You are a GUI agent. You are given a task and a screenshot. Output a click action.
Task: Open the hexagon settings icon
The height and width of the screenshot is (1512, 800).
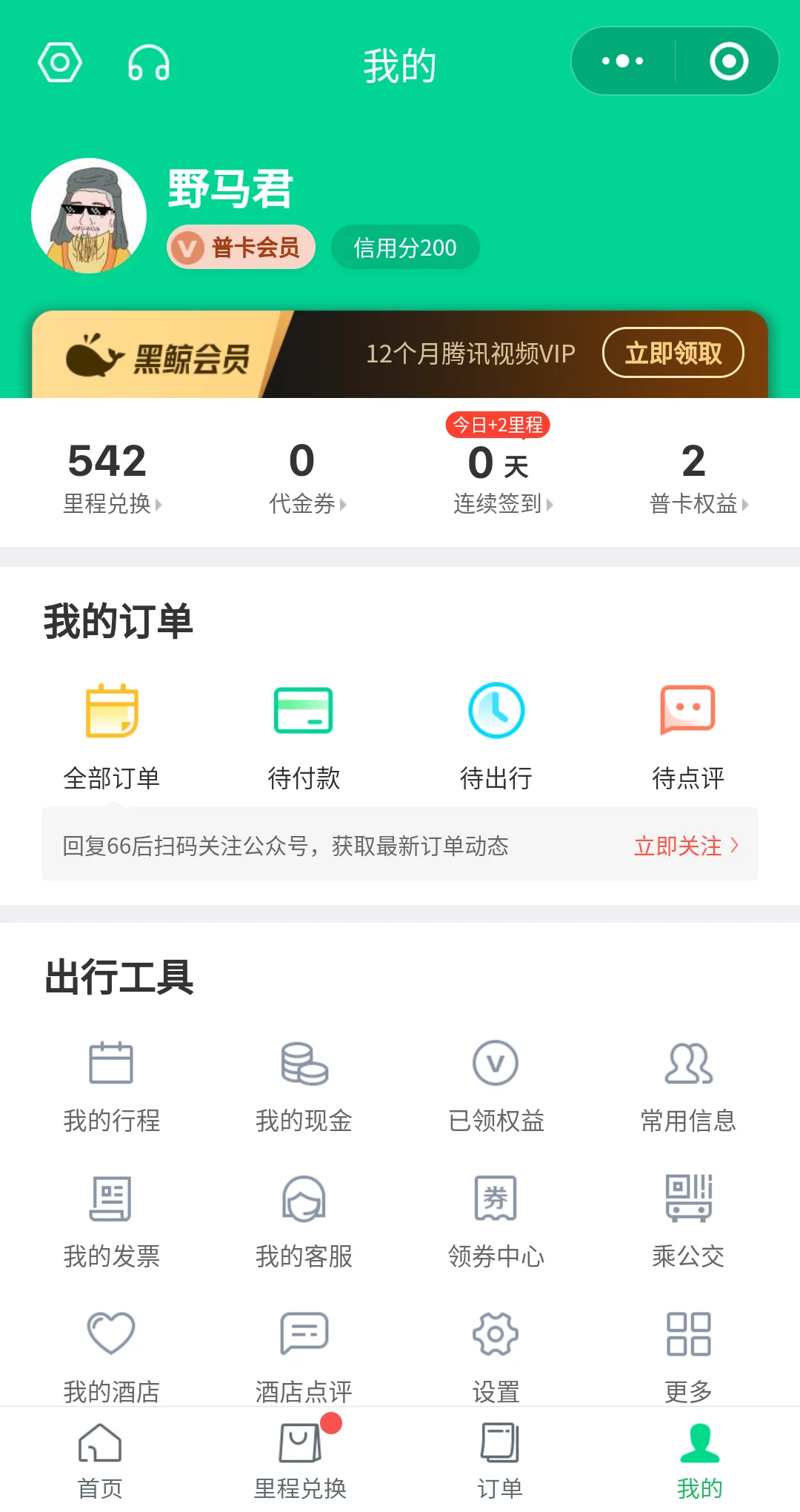[x=60, y=63]
